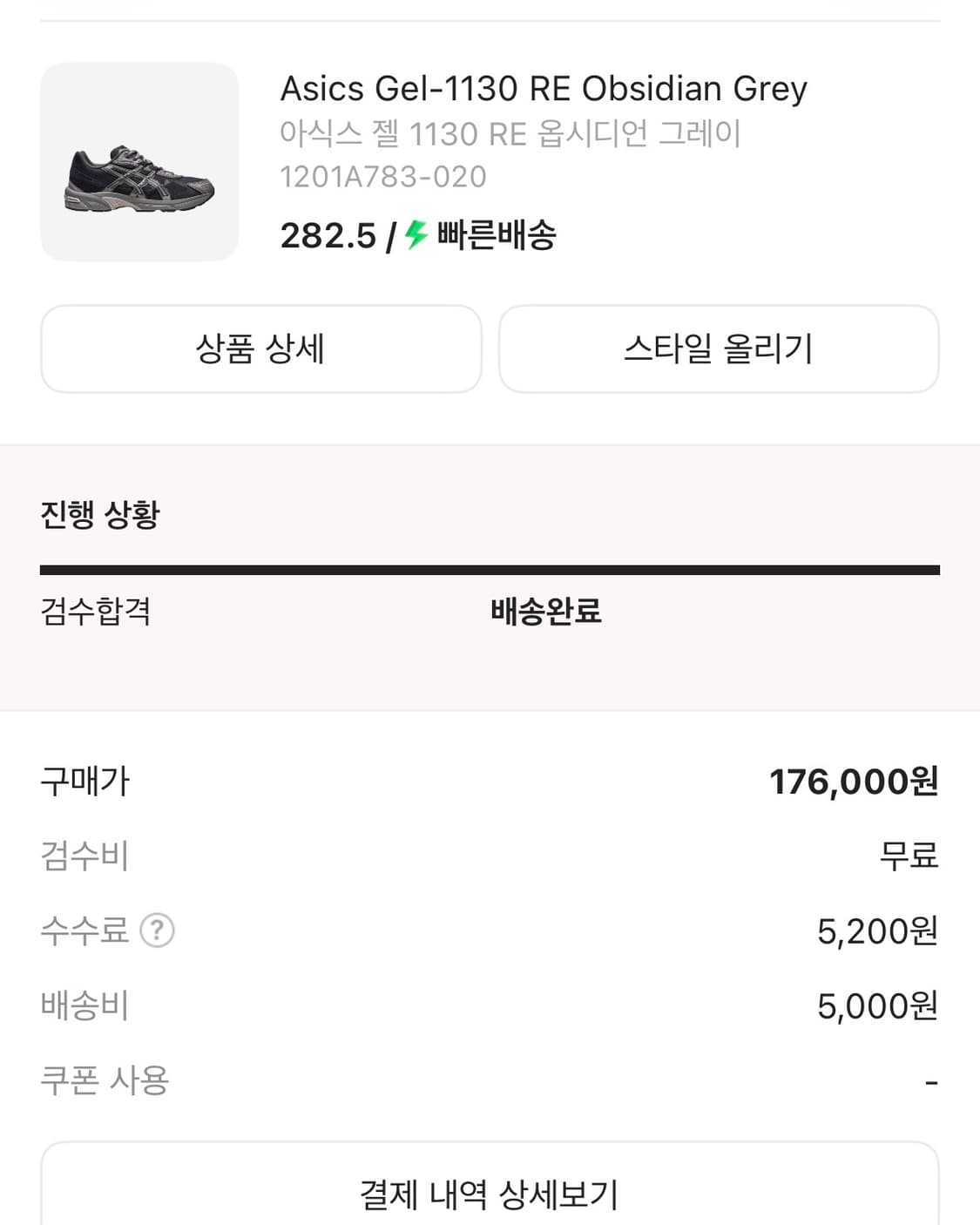Open the fee help question mark beside 수수료
980x1225 pixels.
coord(157,931)
